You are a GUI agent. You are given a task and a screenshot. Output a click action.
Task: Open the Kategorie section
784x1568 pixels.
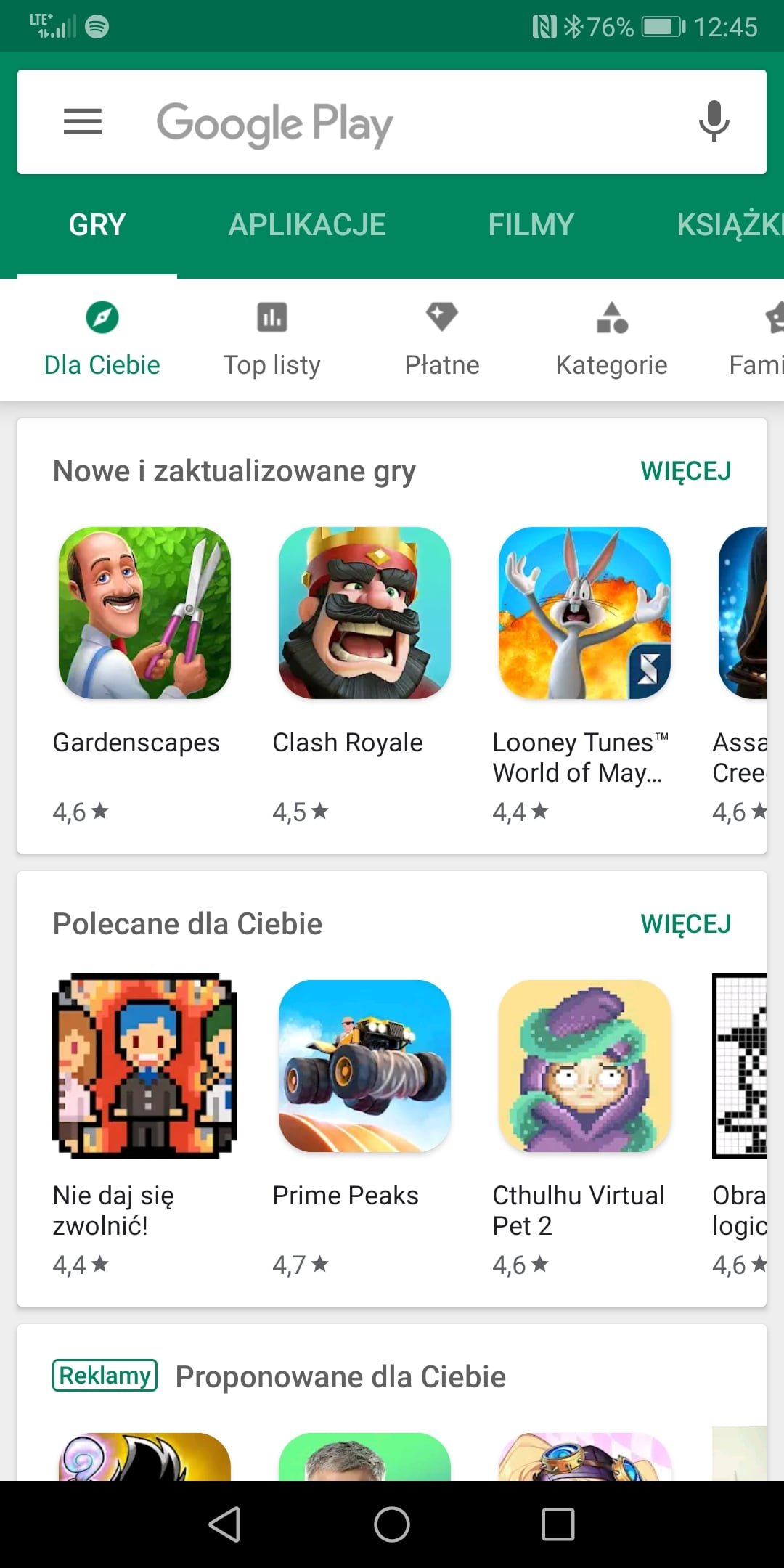click(611, 340)
